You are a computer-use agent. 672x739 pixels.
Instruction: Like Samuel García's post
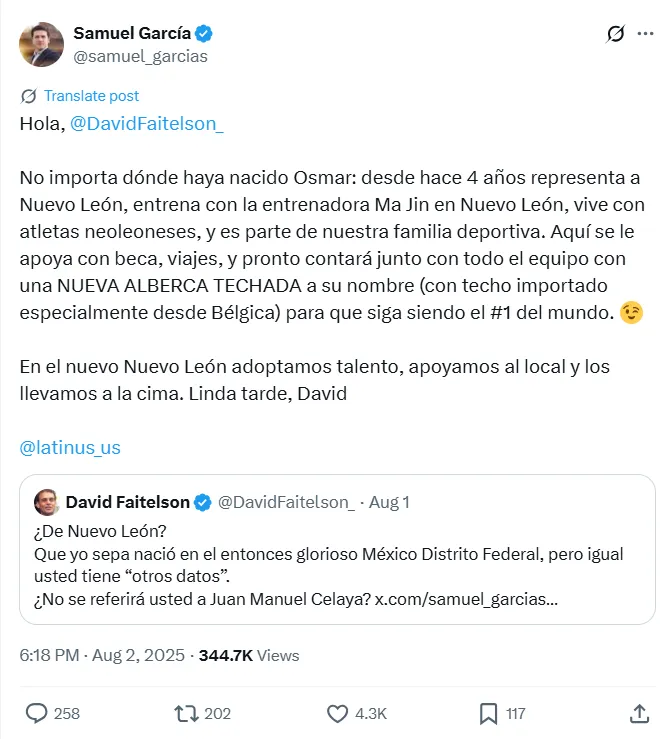click(x=338, y=713)
